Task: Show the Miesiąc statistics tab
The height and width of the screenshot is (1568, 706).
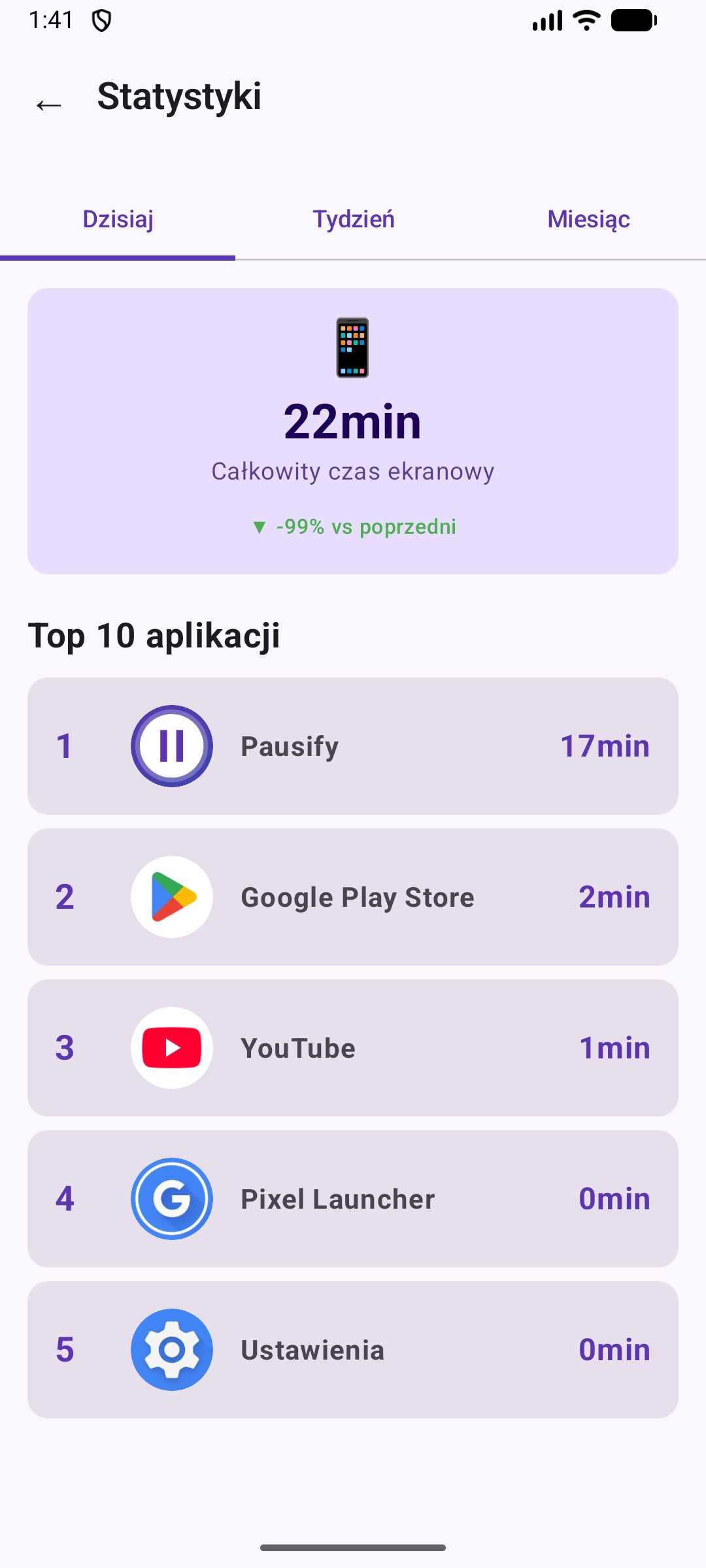Action: (588, 220)
